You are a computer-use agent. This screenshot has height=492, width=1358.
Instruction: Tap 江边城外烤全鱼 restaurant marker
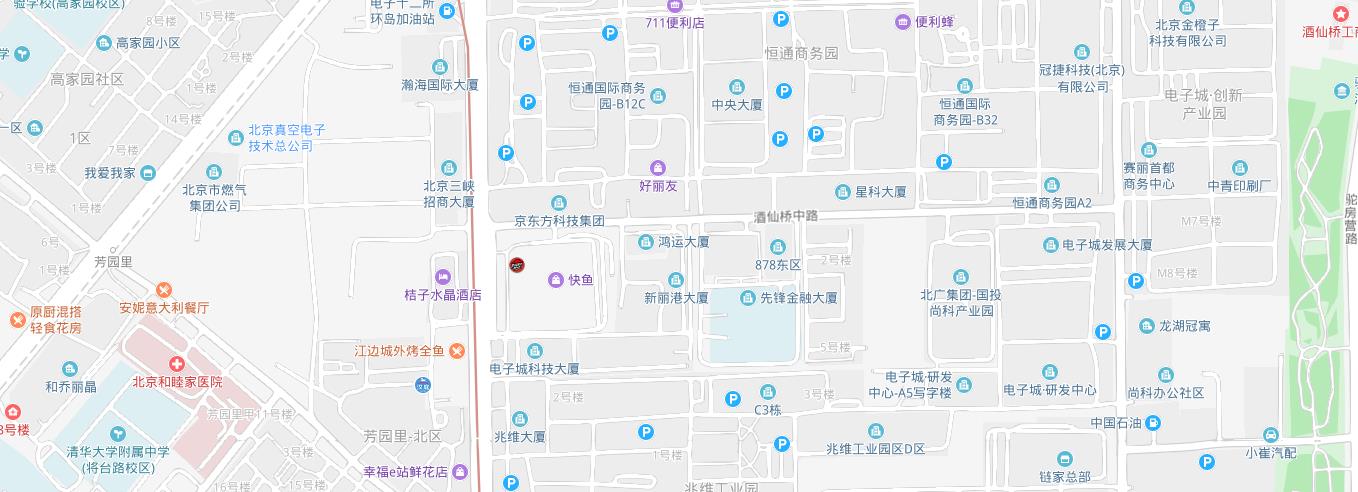tap(456, 350)
